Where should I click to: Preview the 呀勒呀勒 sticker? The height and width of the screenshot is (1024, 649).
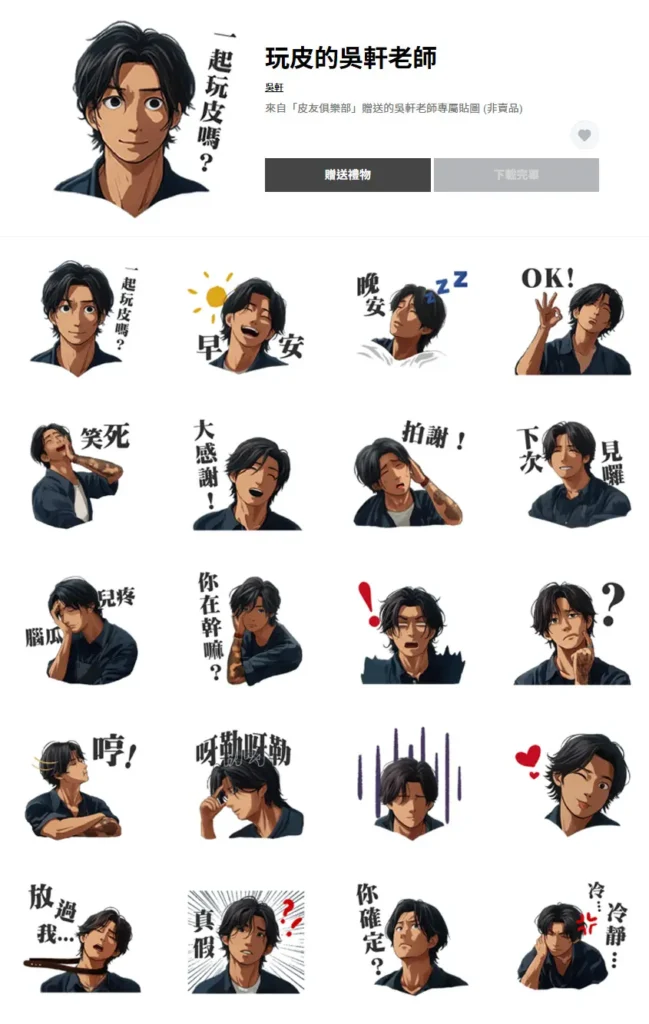click(x=245, y=785)
